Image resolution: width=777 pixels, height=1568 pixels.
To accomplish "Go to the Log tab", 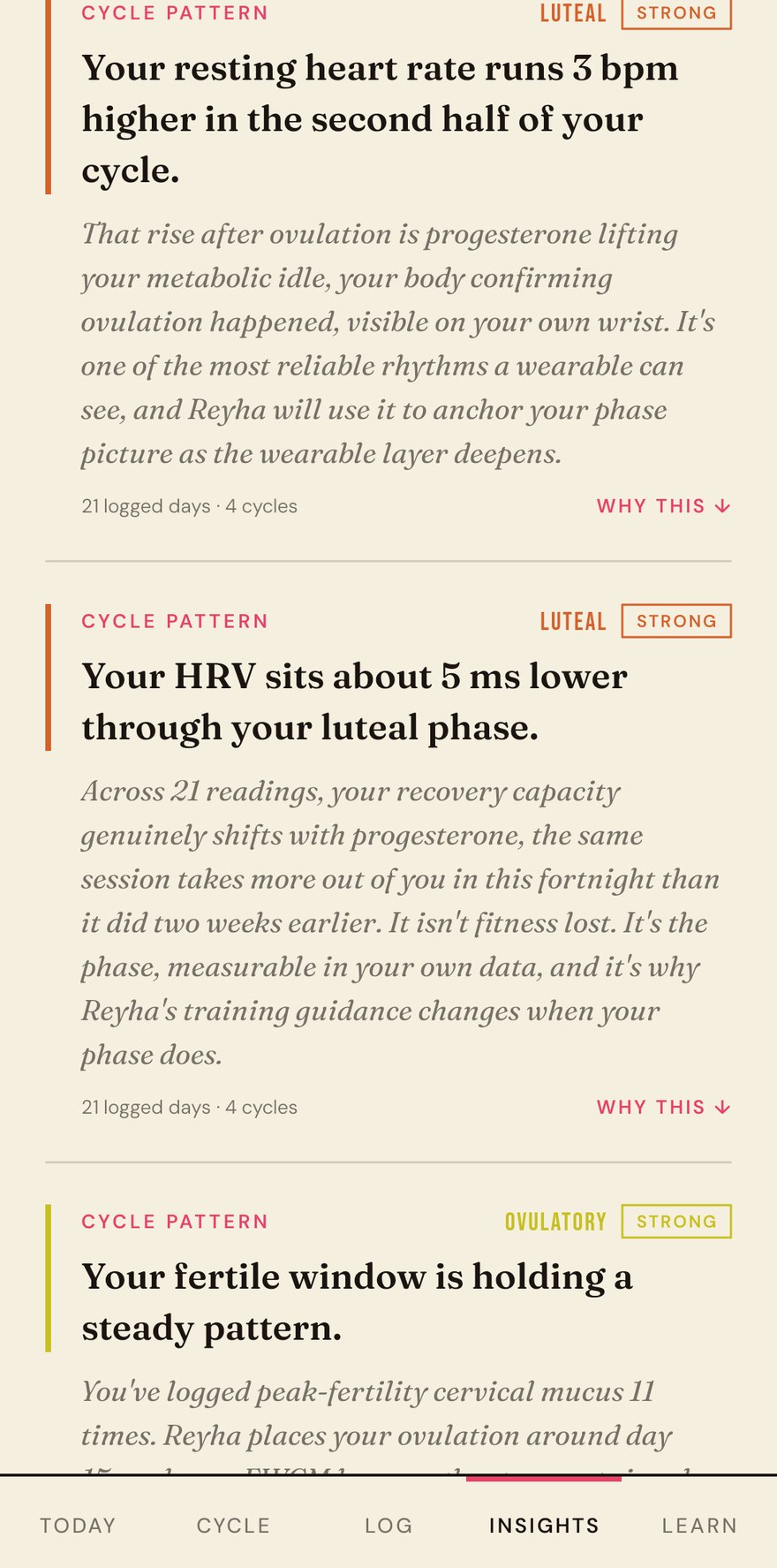I will 388,1526.
